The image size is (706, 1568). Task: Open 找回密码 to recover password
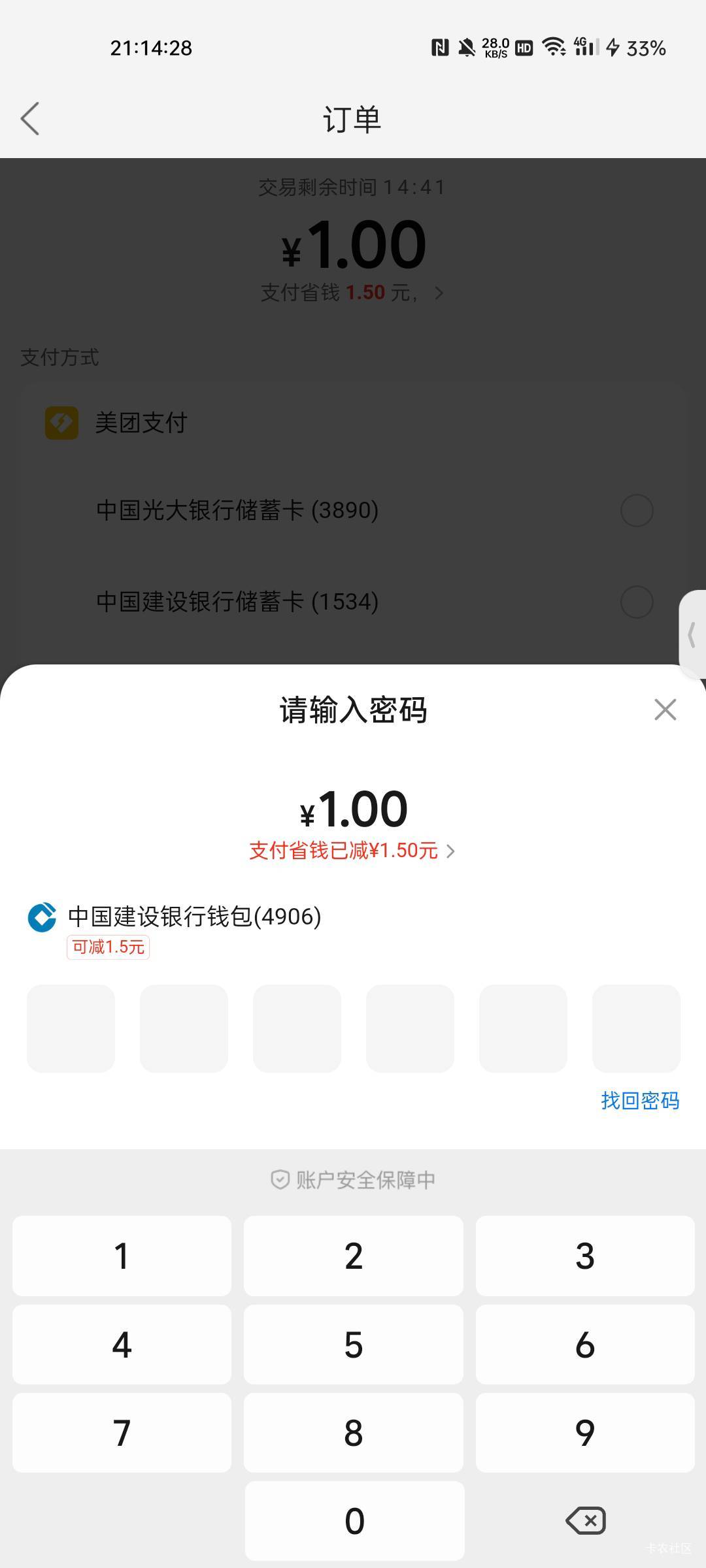640,1101
